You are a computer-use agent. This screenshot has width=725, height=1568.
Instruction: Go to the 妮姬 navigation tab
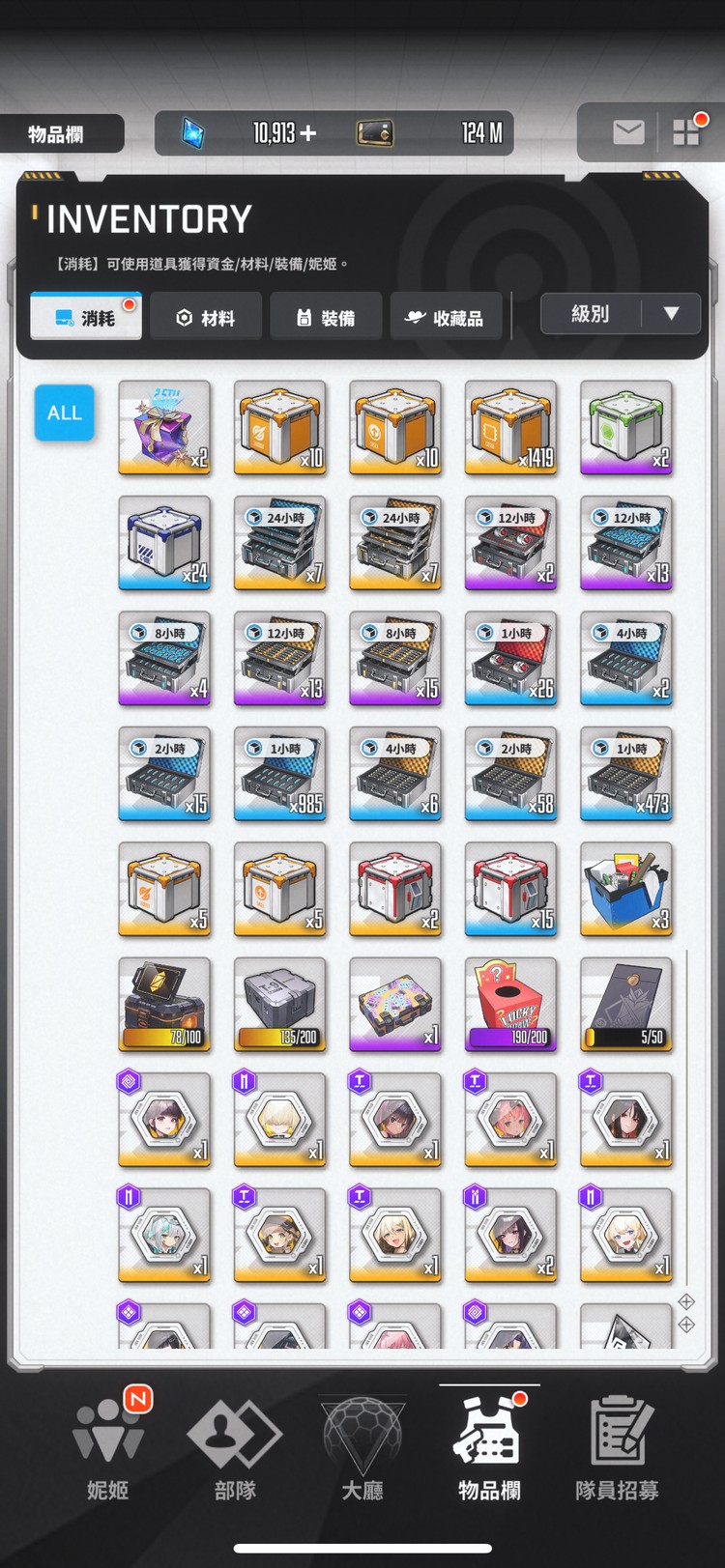point(107,1446)
